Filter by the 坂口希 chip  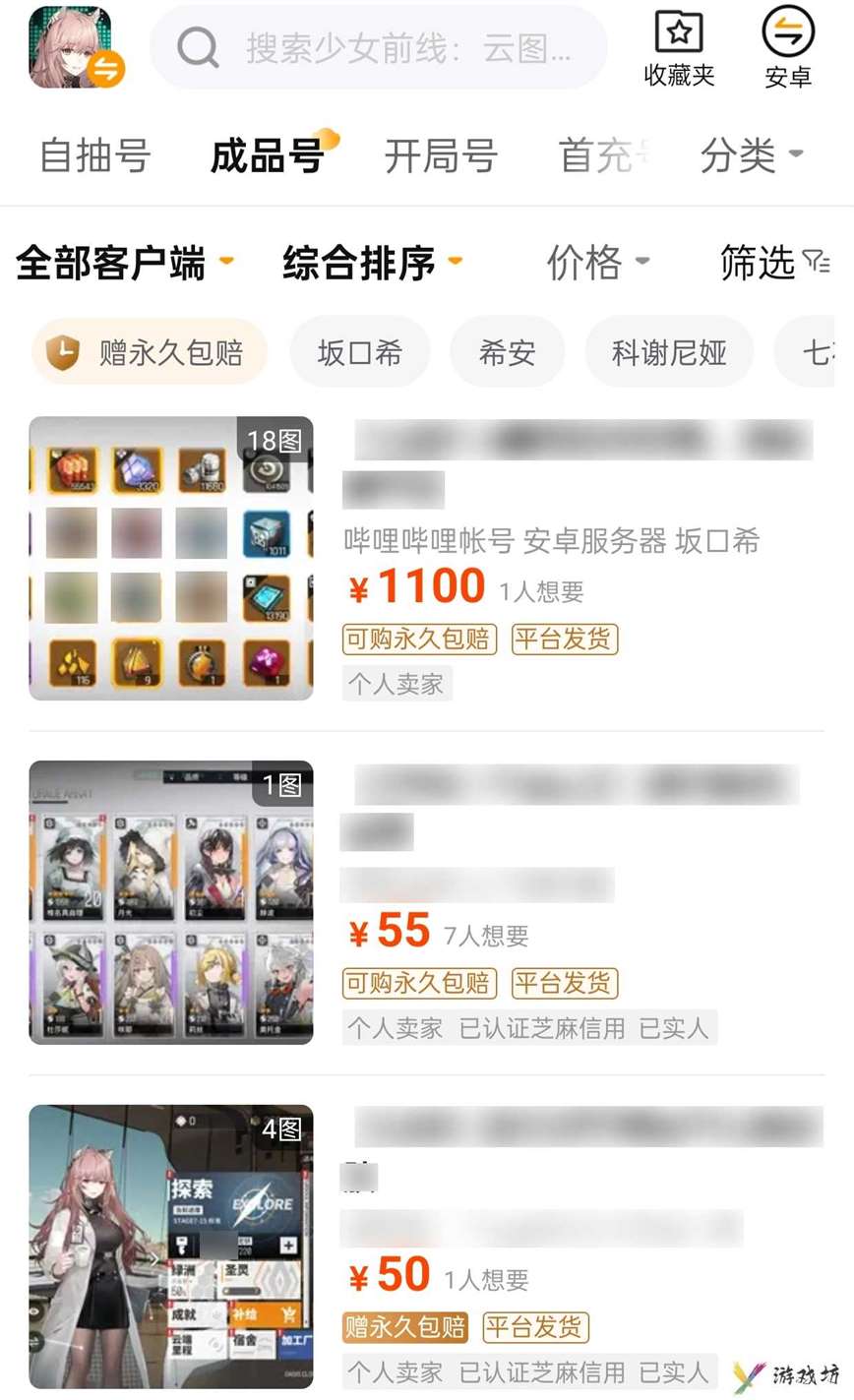[359, 352]
